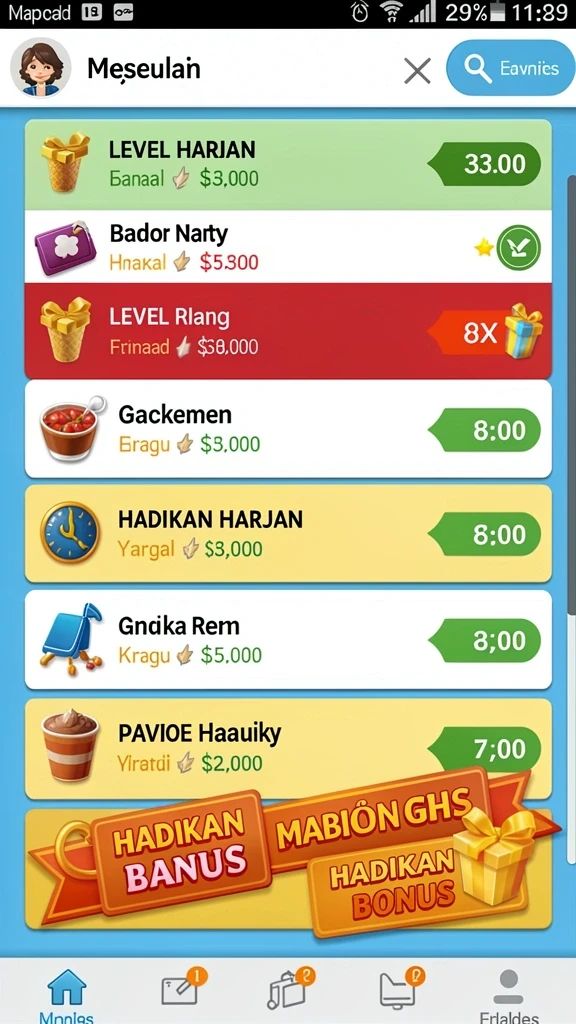Switch to the Frlaldes profile tab
This screenshot has width=576, height=1024.
tap(509, 996)
